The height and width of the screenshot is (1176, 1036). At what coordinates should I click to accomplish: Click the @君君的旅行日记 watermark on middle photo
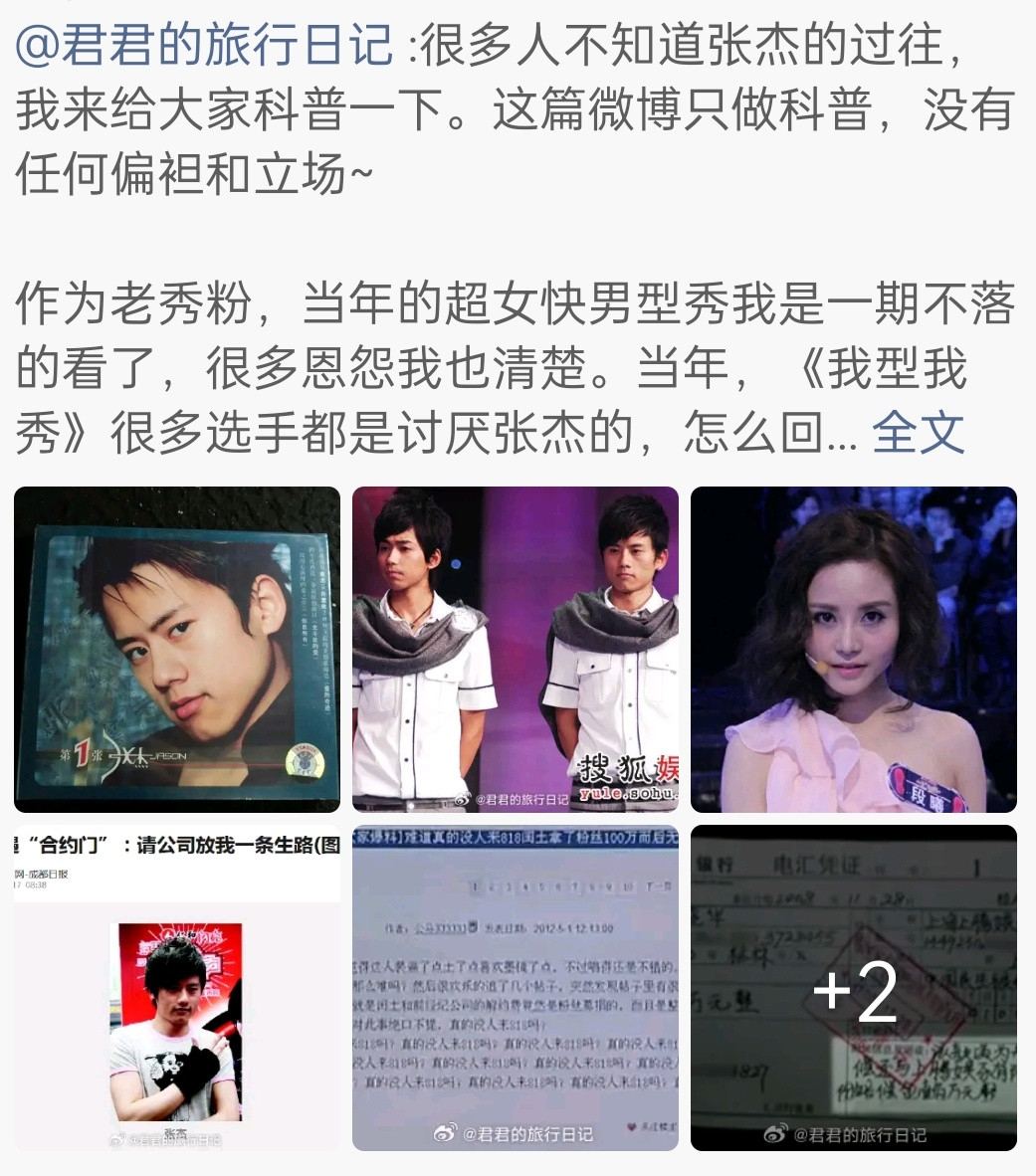tap(514, 799)
